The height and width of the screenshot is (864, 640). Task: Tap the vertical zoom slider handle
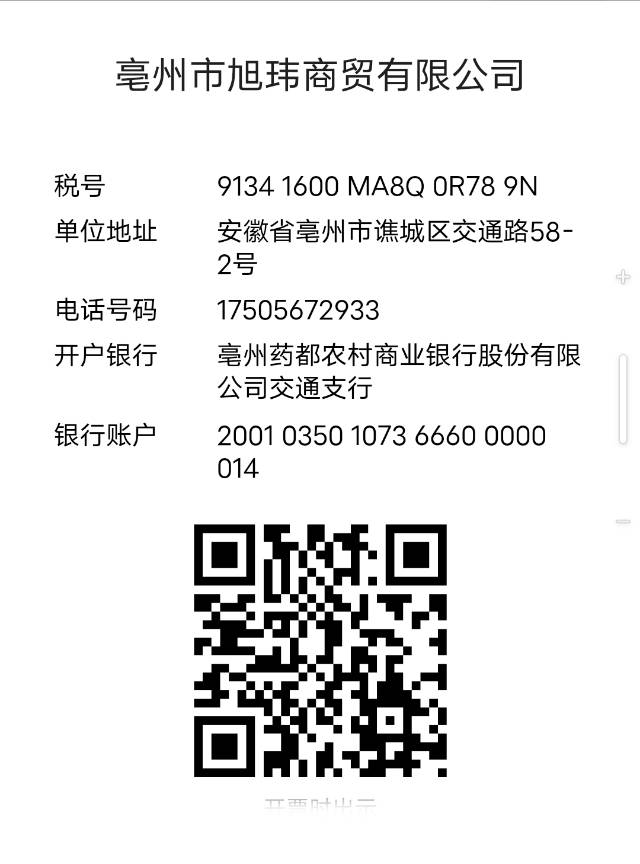623,398
